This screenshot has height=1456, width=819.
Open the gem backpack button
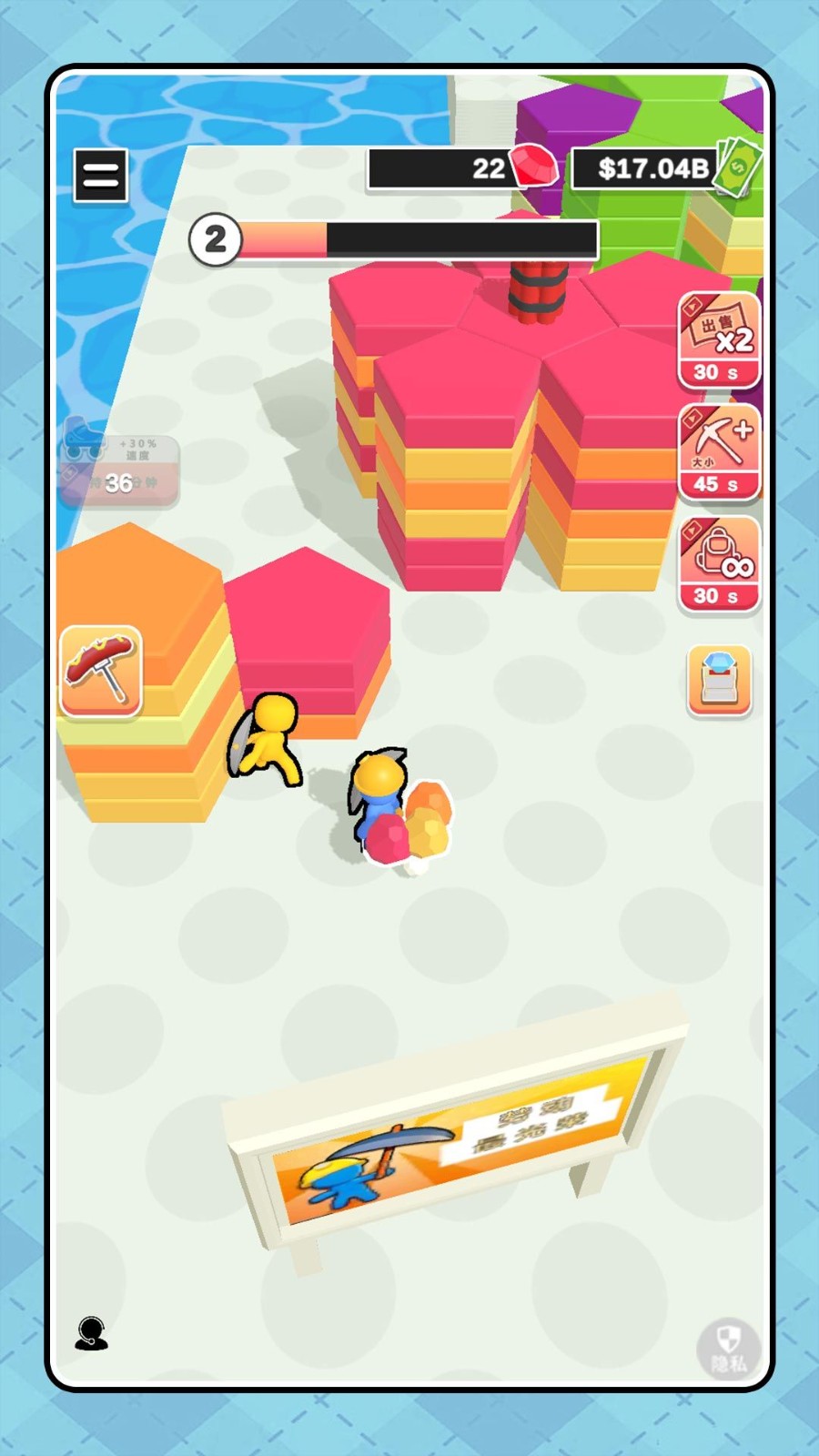(719, 680)
